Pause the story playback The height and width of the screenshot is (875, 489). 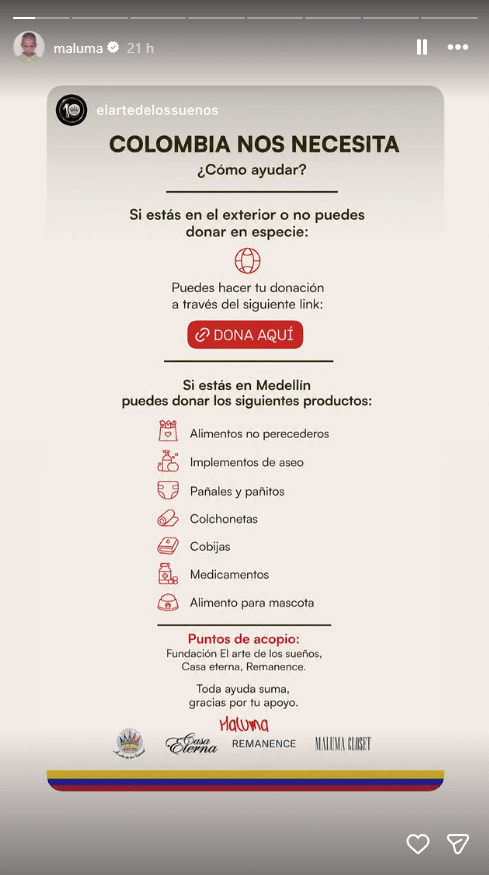pos(422,47)
